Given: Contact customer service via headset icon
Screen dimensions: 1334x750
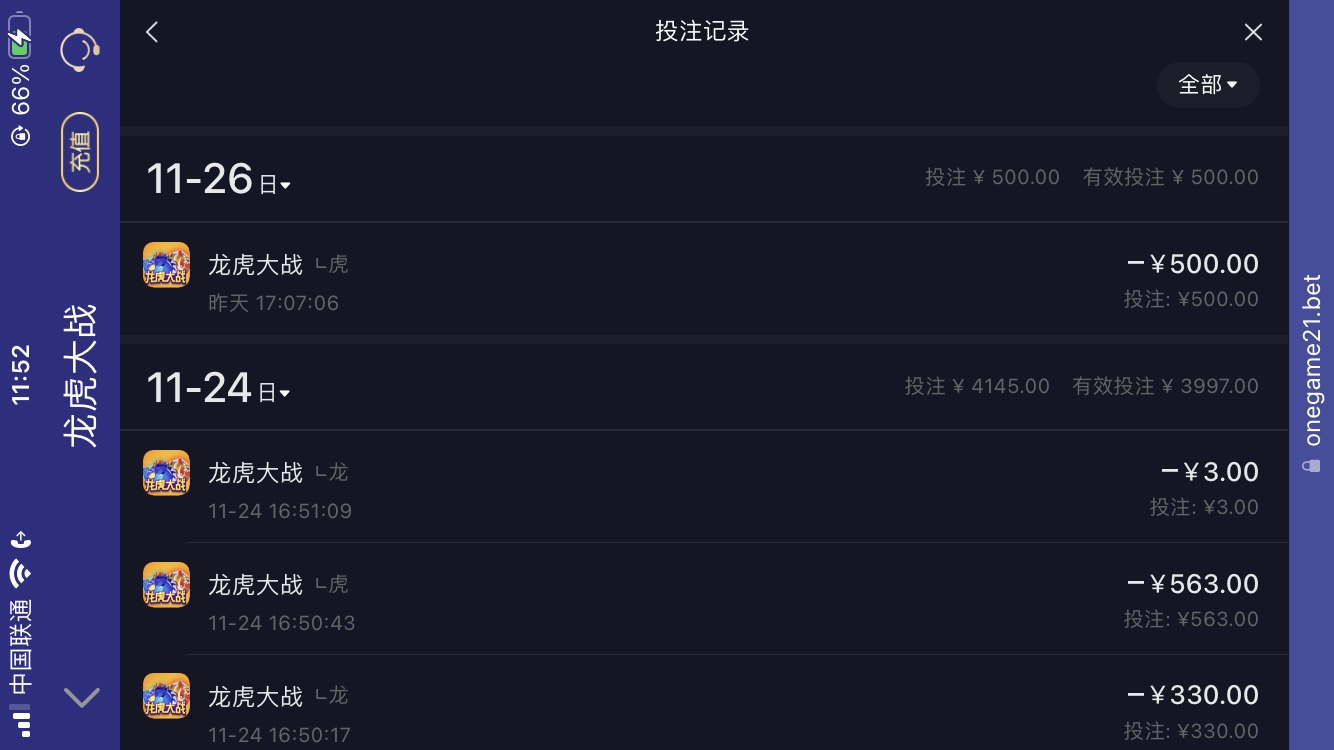Looking at the screenshot, I should [x=80, y=49].
